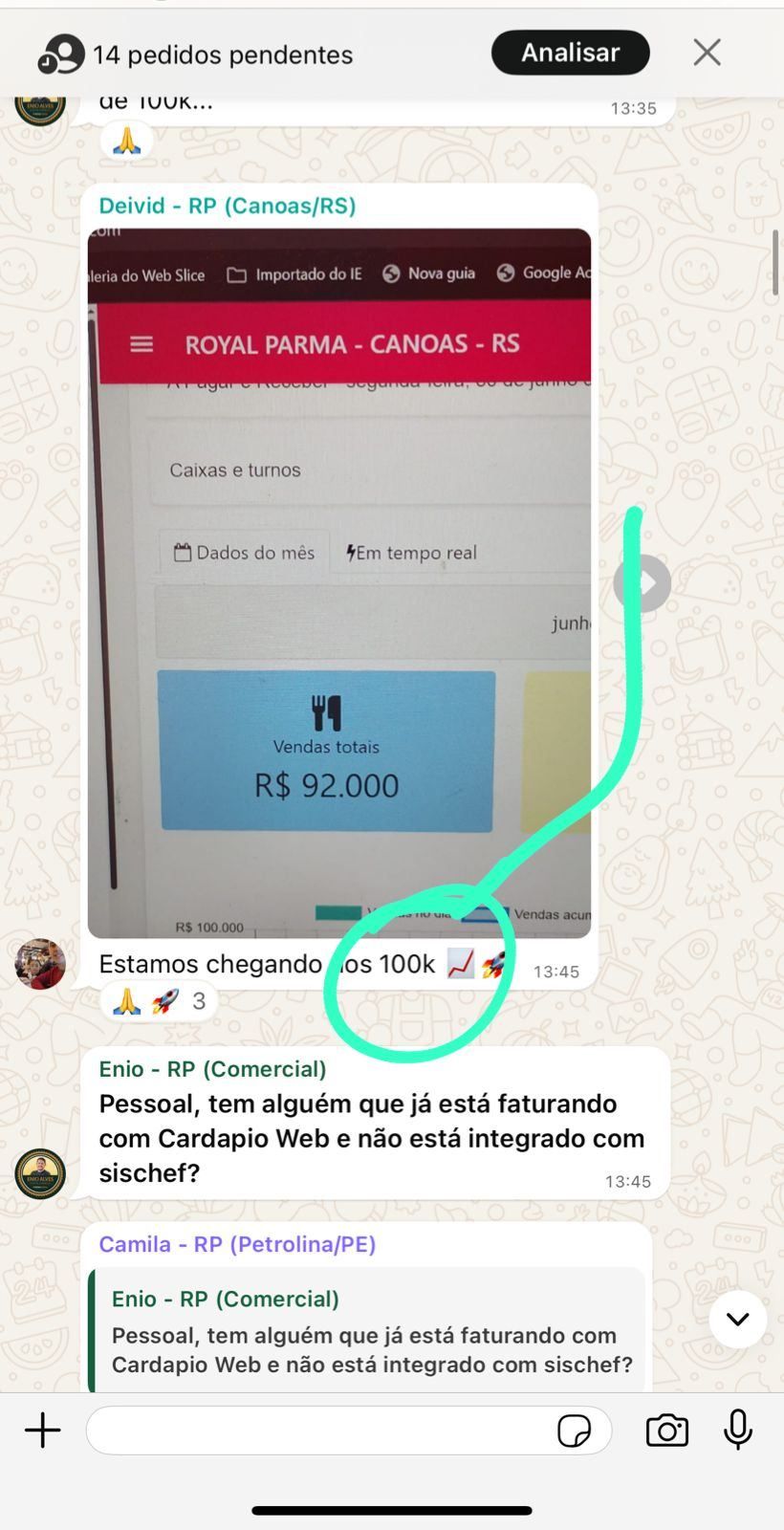The image size is (784, 1530).
Task: Forward Deivid's image message
Action: (642, 582)
